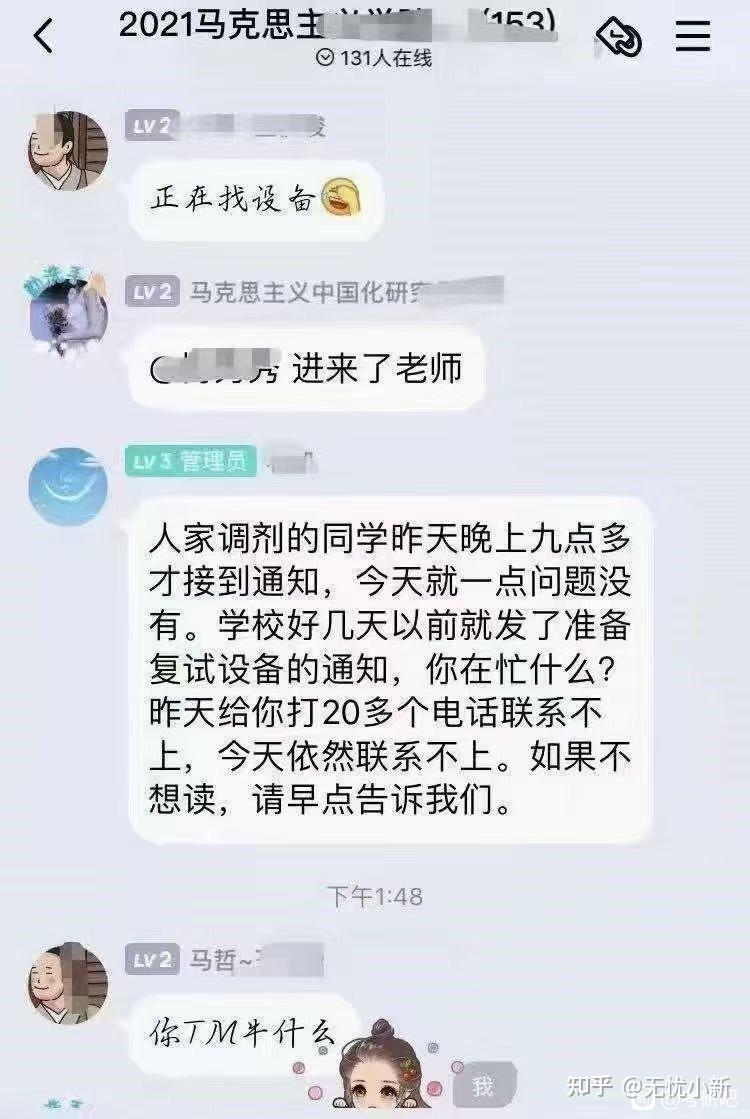Open the hamburger menu for group settings
Screen dimensions: 750x1119
[x=693, y=36]
